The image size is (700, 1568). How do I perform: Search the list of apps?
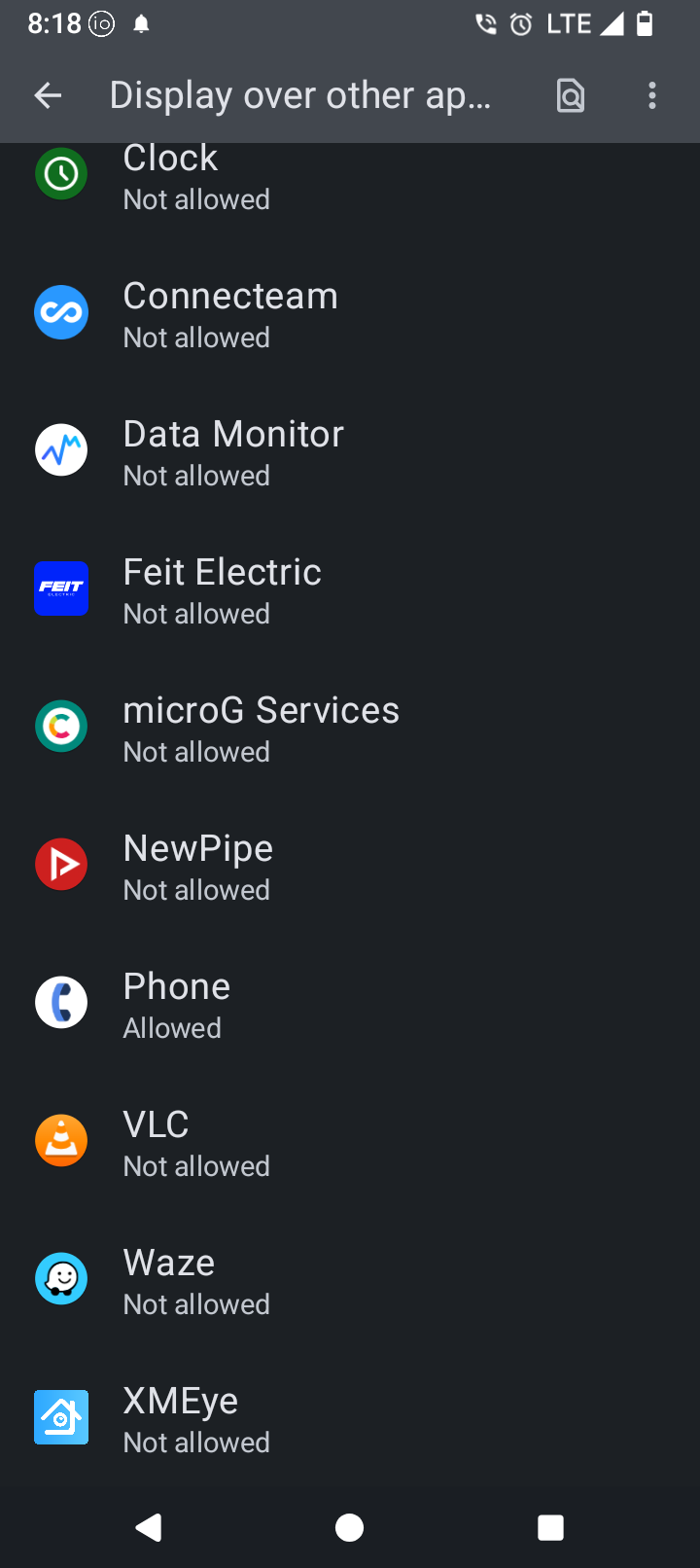click(571, 95)
